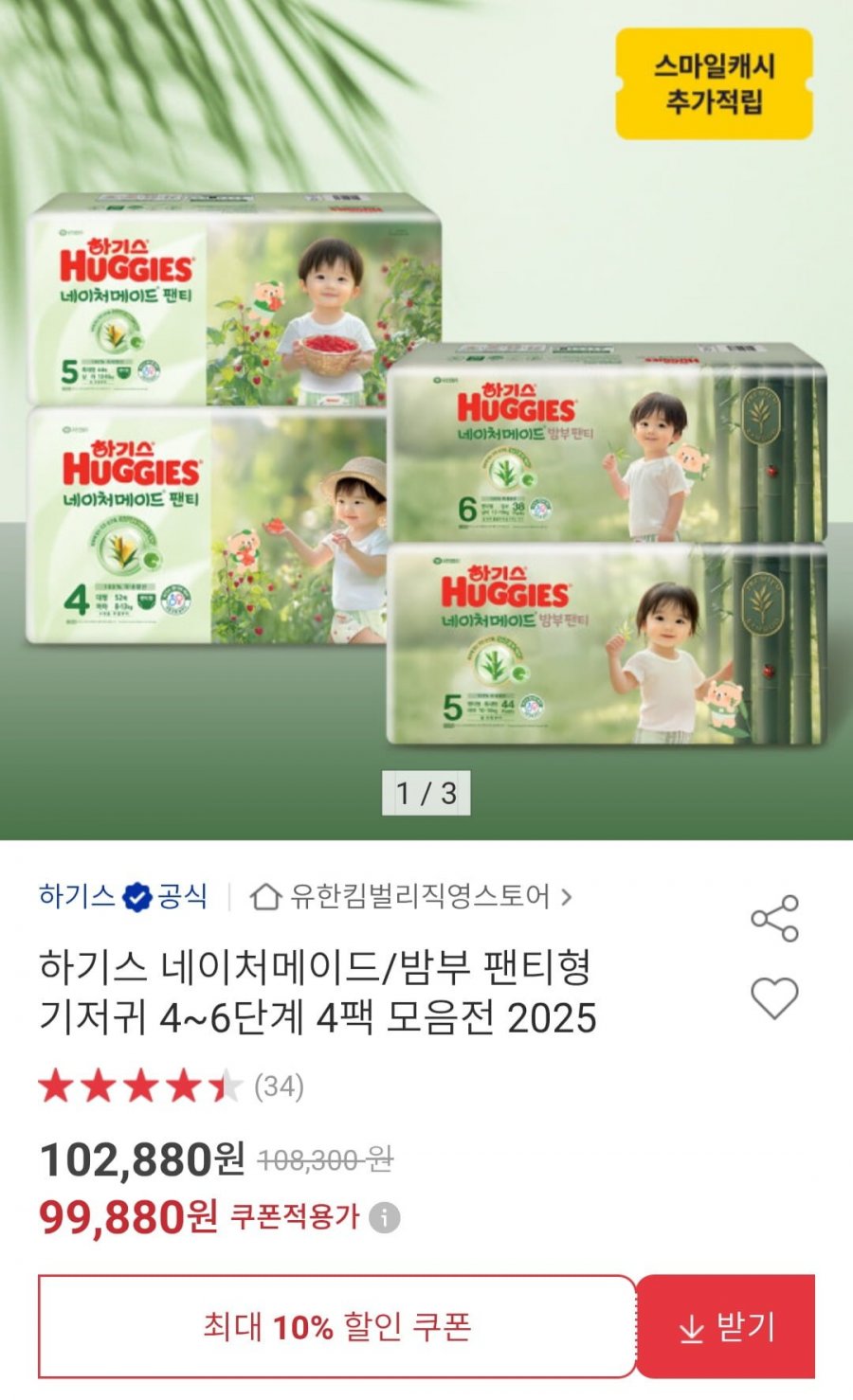Visit 유한킴벌리직영스토어 store page

(411, 896)
